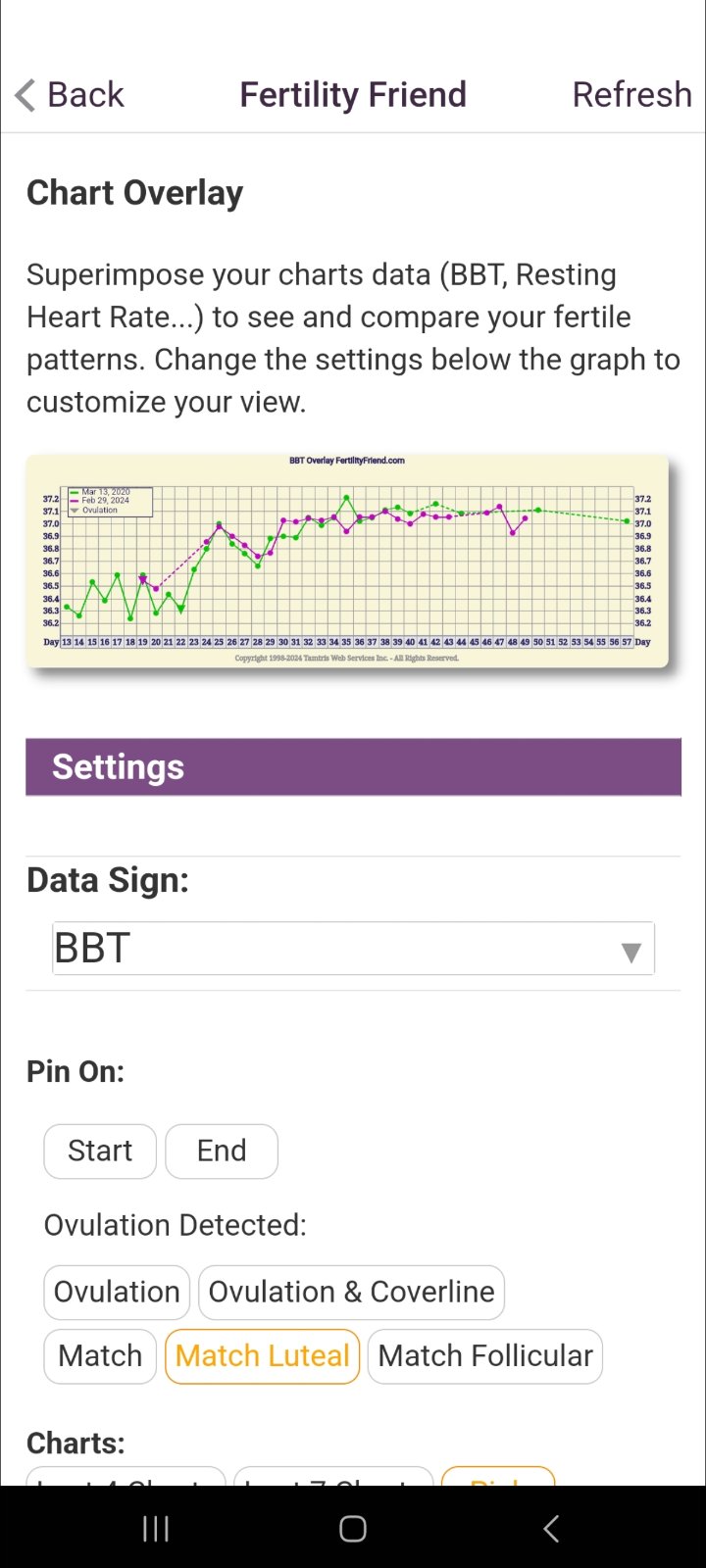Select the Match option
The width and height of the screenshot is (706, 1568).
click(100, 1356)
